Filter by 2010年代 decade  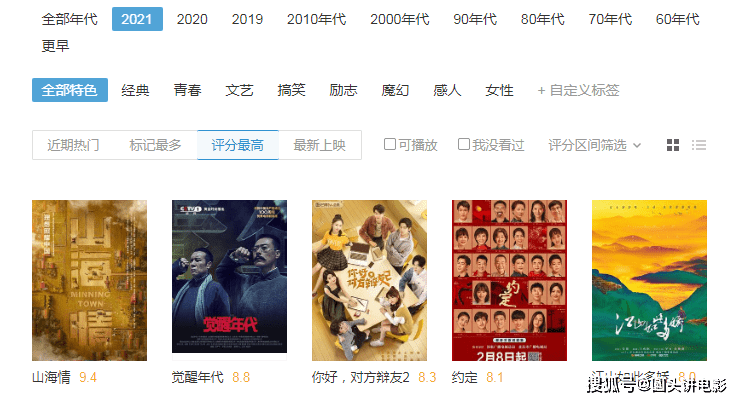[316, 19]
